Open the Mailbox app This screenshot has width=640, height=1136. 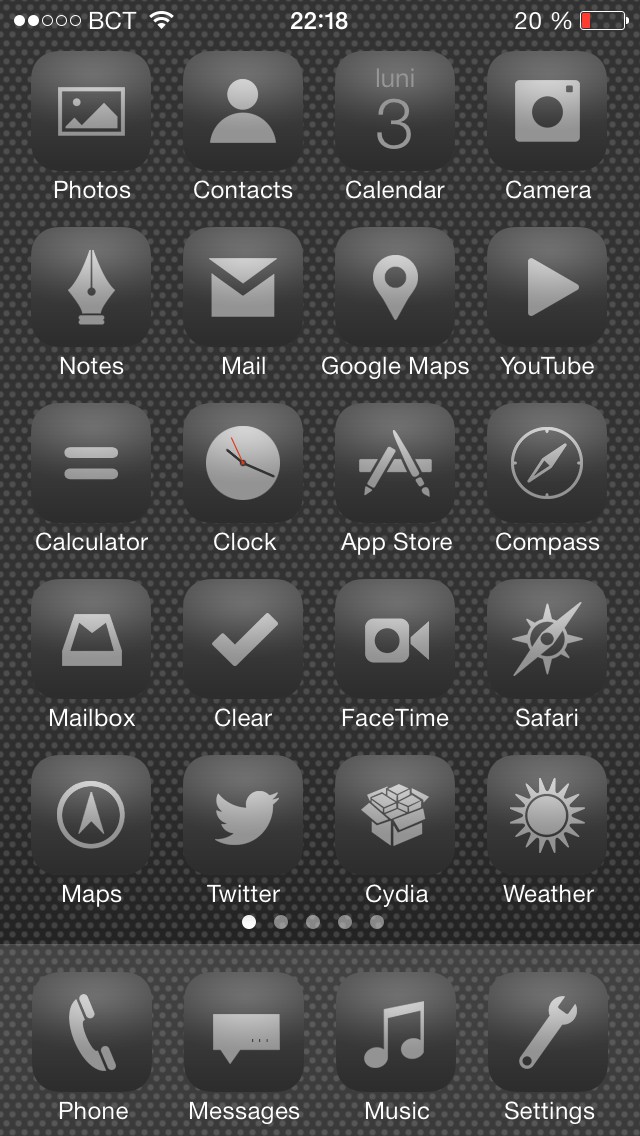click(x=91, y=639)
